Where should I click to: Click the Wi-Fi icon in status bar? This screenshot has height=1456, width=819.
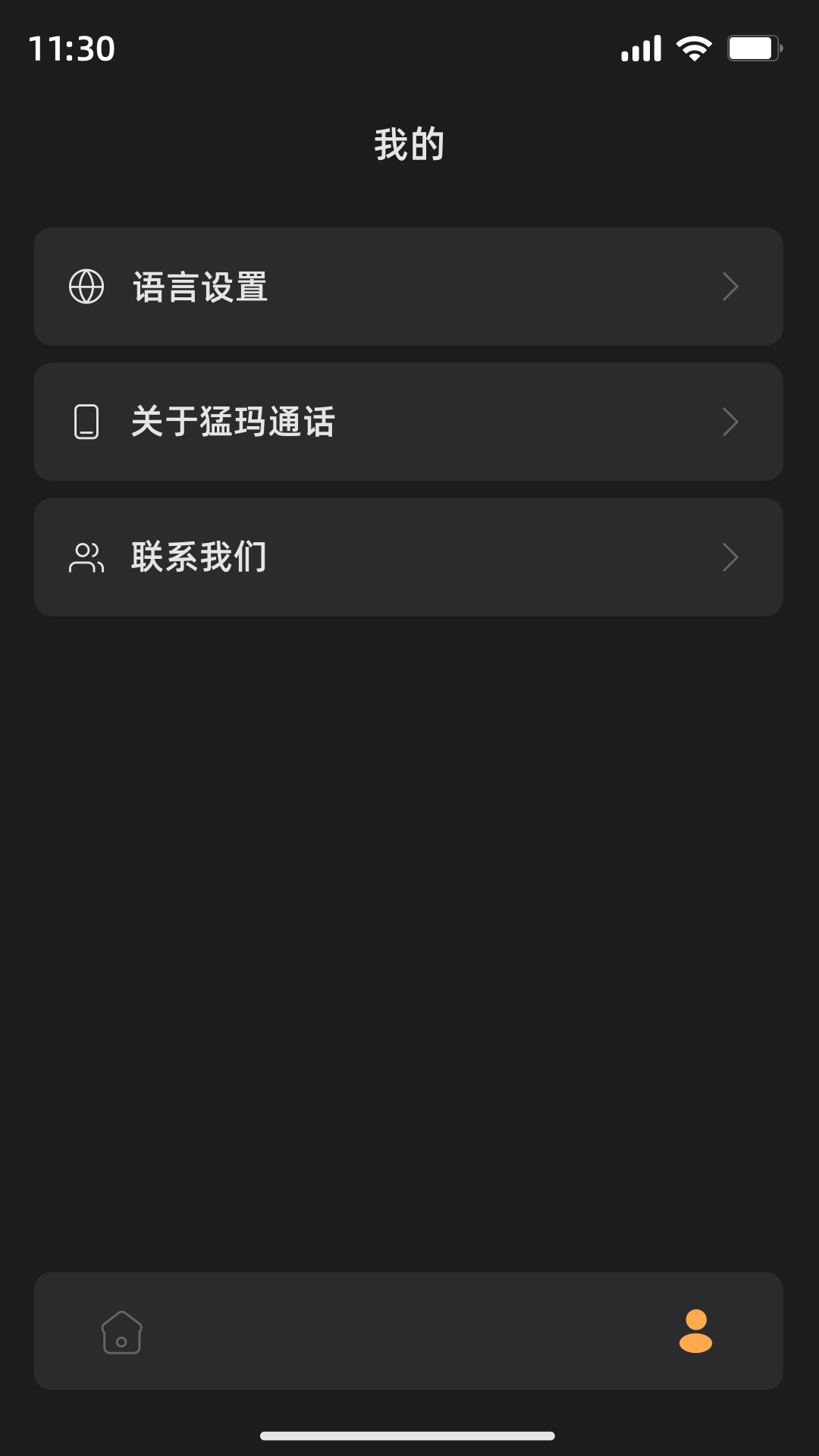click(x=695, y=47)
